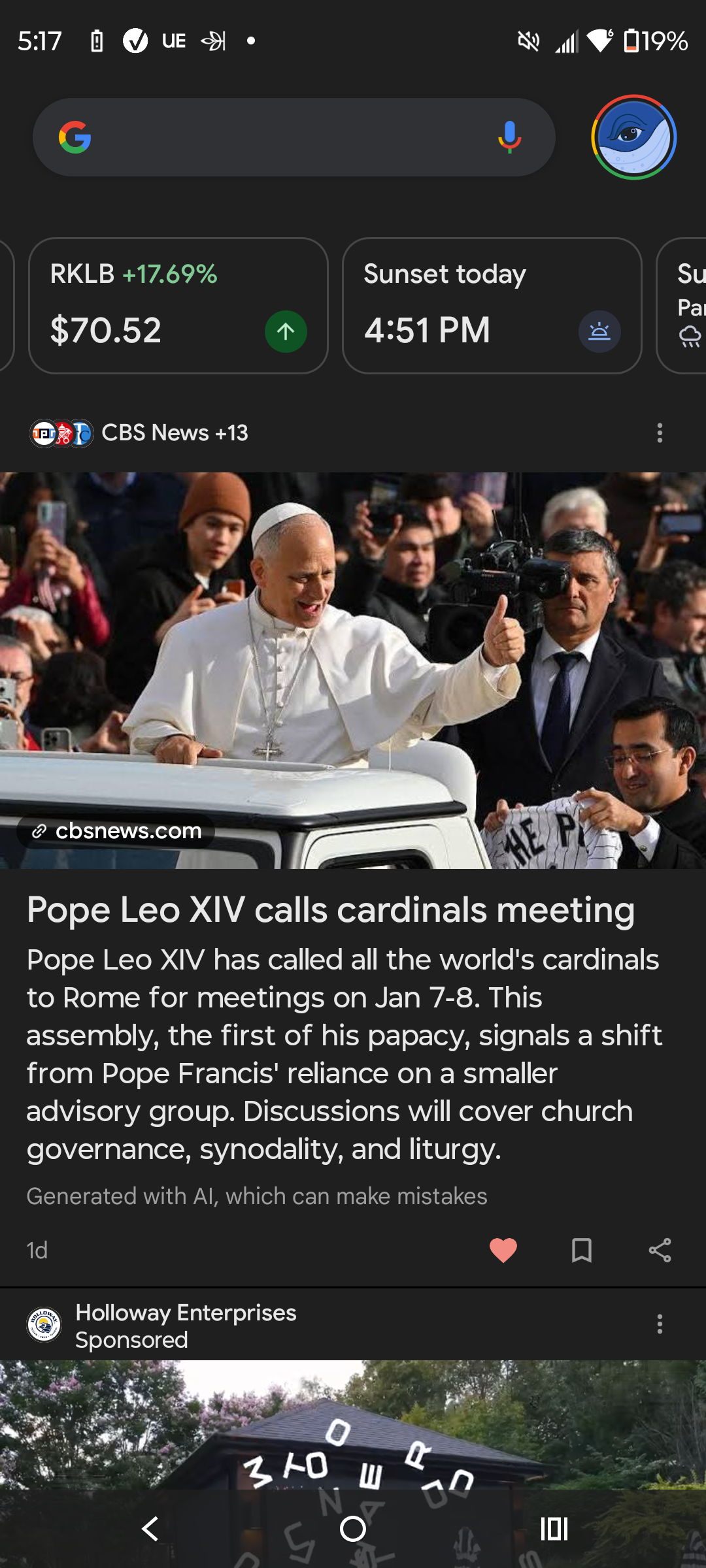Start voice search with the microphone
Viewport: 706px width, 1568px height.
[x=509, y=137]
